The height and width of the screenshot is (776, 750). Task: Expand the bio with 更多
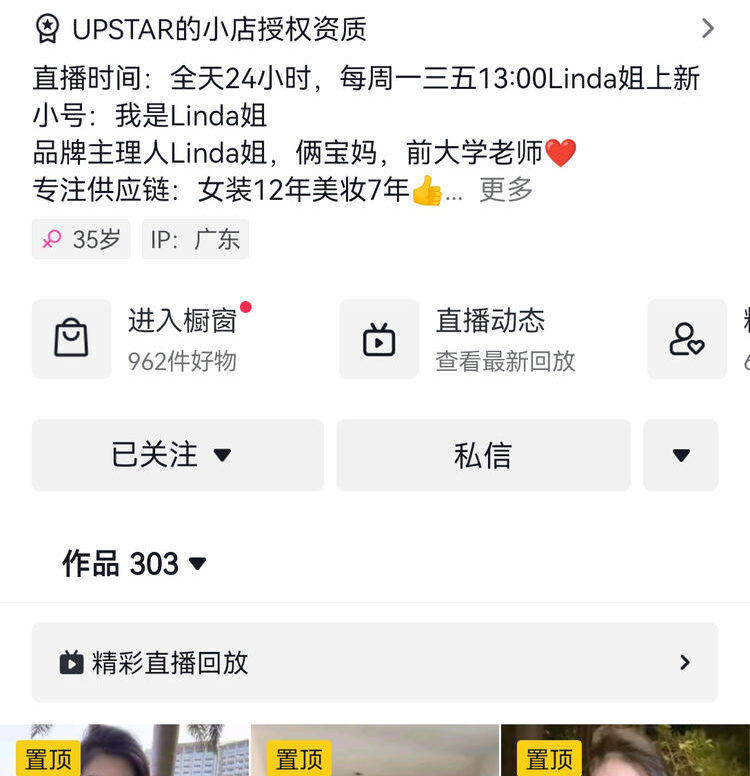coord(504,191)
